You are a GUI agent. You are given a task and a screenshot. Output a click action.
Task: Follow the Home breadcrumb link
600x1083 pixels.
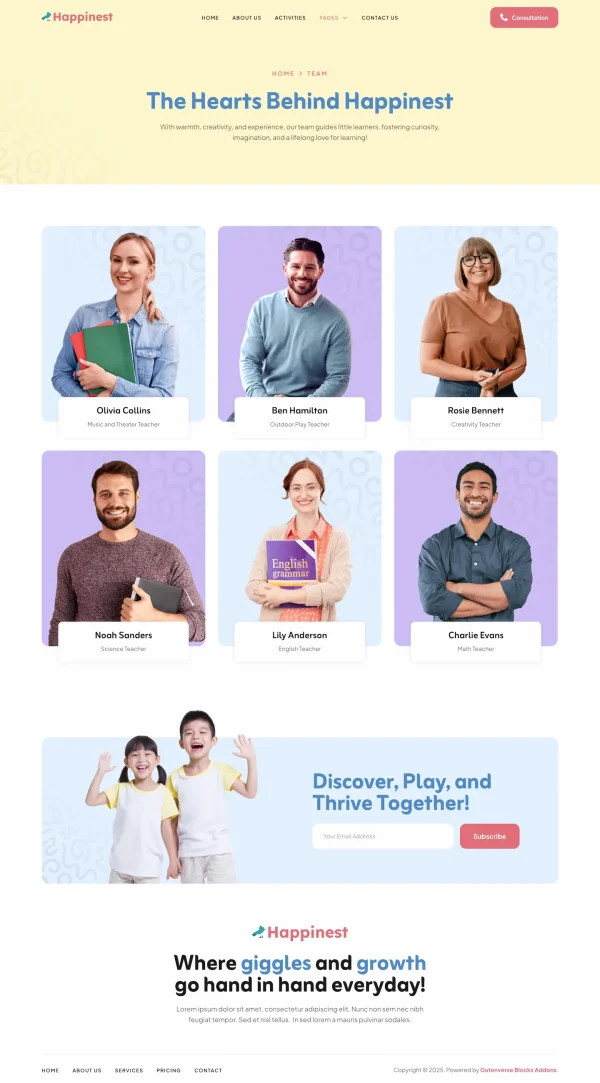click(283, 74)
